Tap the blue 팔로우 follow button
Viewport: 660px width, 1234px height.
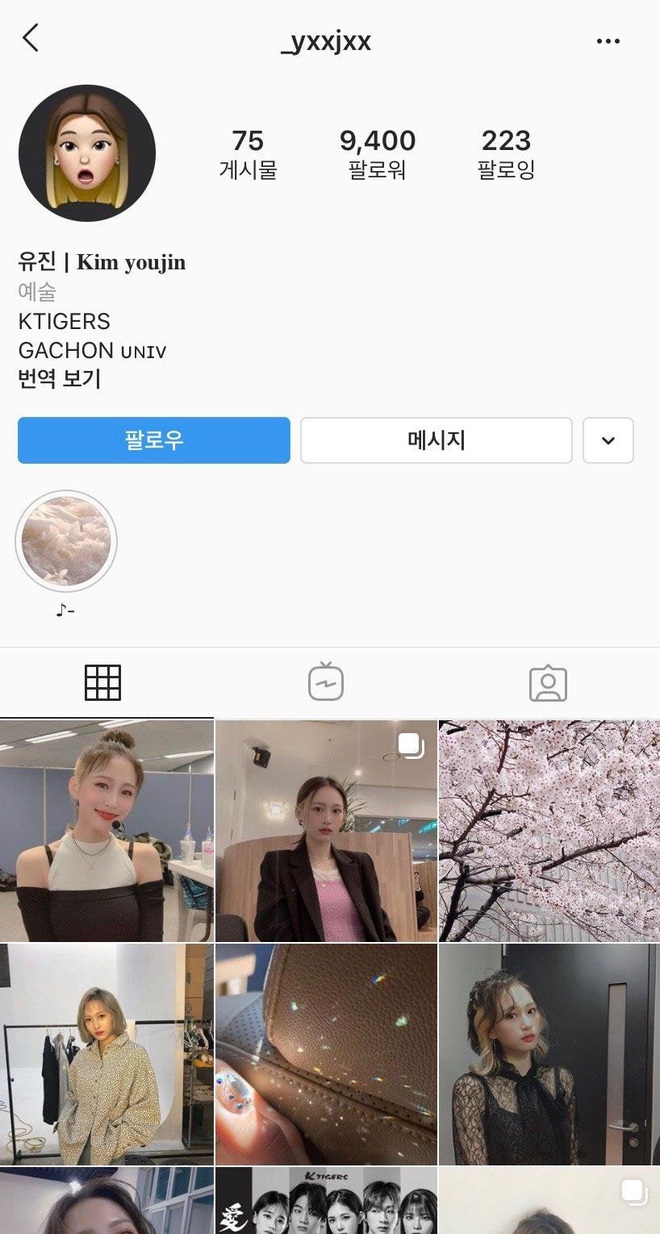154,440
